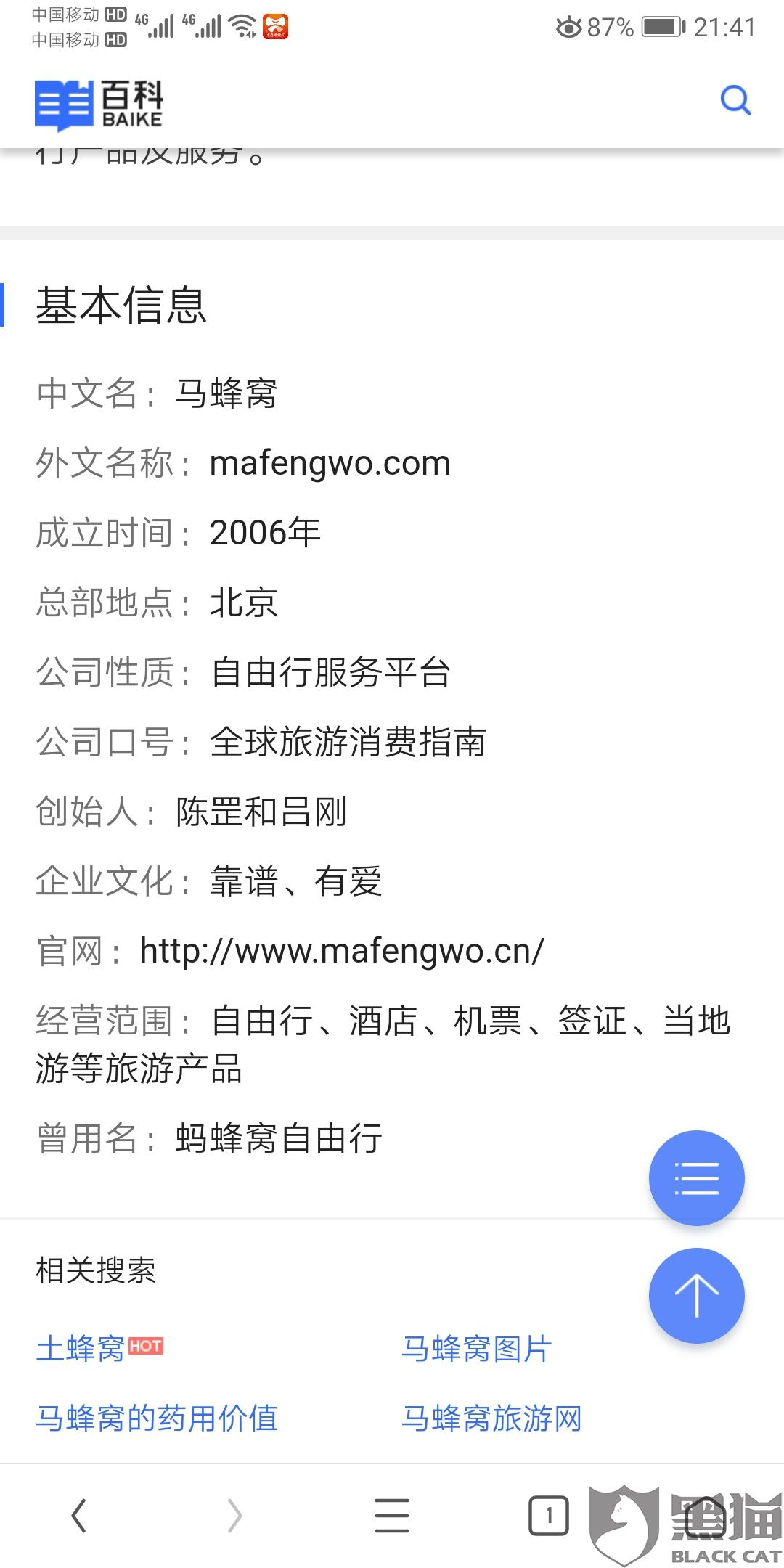
Task: Open related search 土蜂窝
Action: 81,1349
